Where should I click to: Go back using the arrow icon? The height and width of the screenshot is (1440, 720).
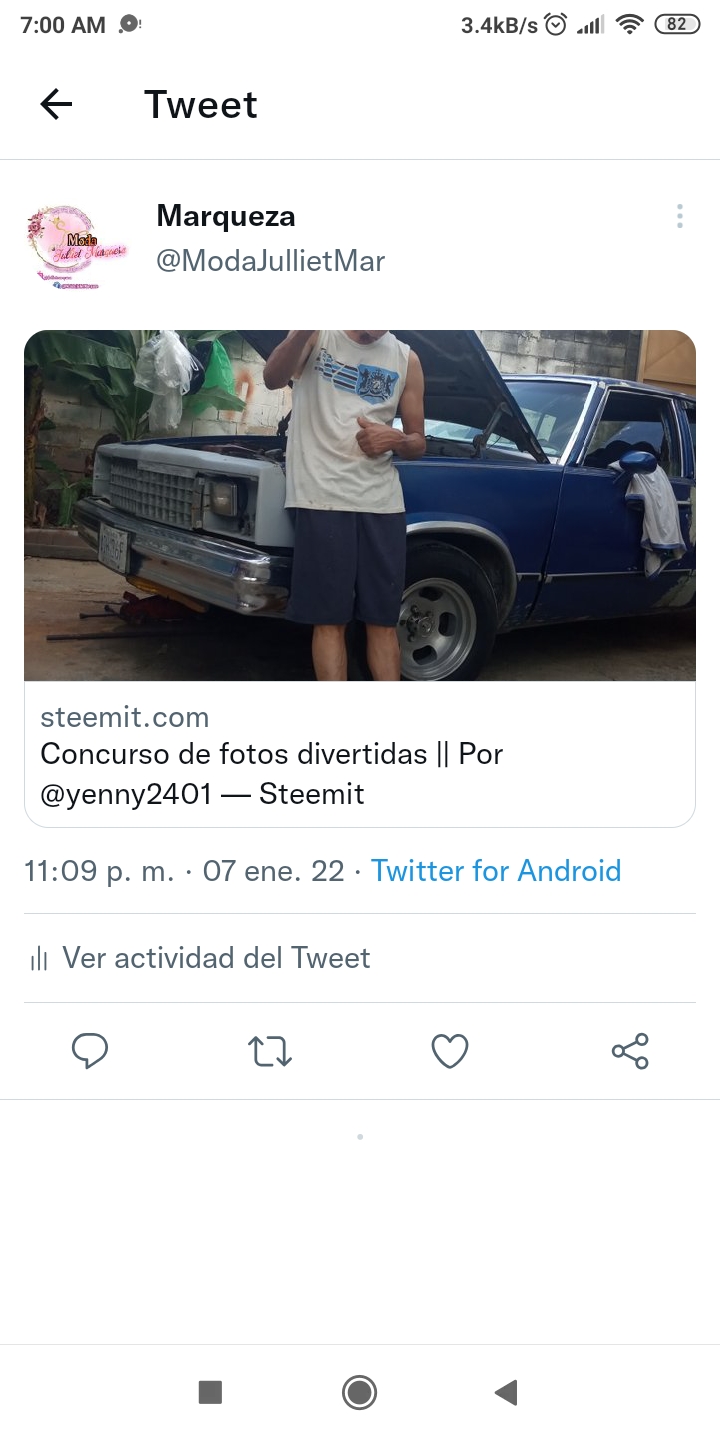[x=56, y=104]
